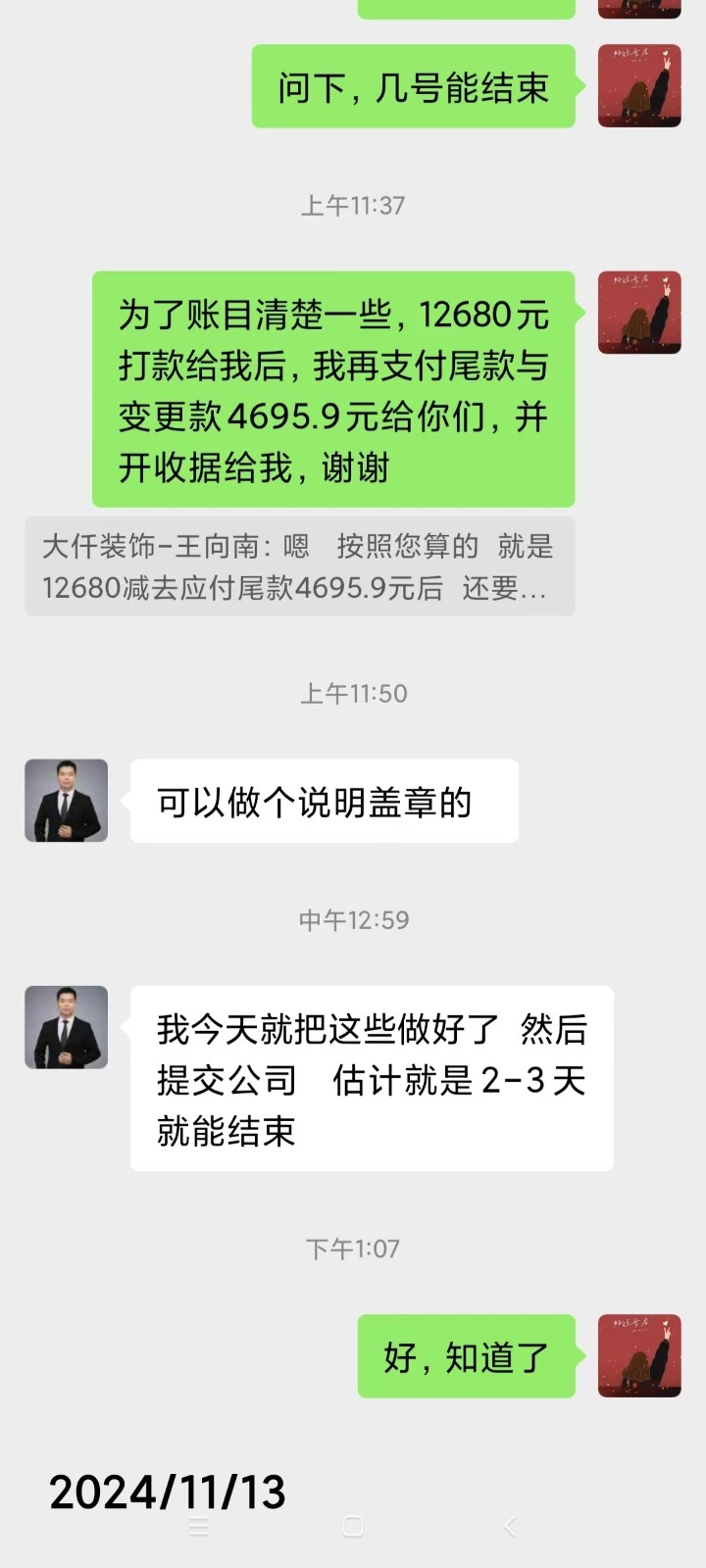The width and height of the screenshot is (706, 1568).
Task: Open sender's avatar beside 可以做个说明盖章的
Action: (66, 801)
